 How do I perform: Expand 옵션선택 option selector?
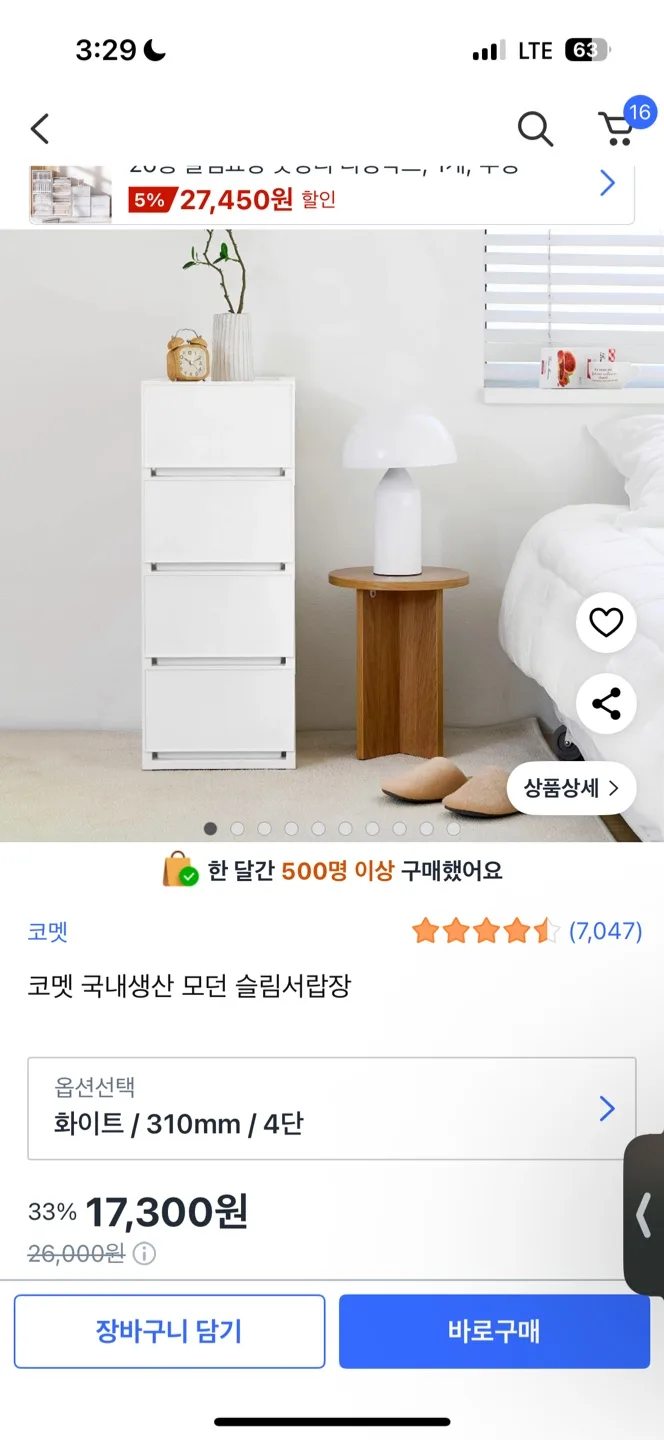331,1108
